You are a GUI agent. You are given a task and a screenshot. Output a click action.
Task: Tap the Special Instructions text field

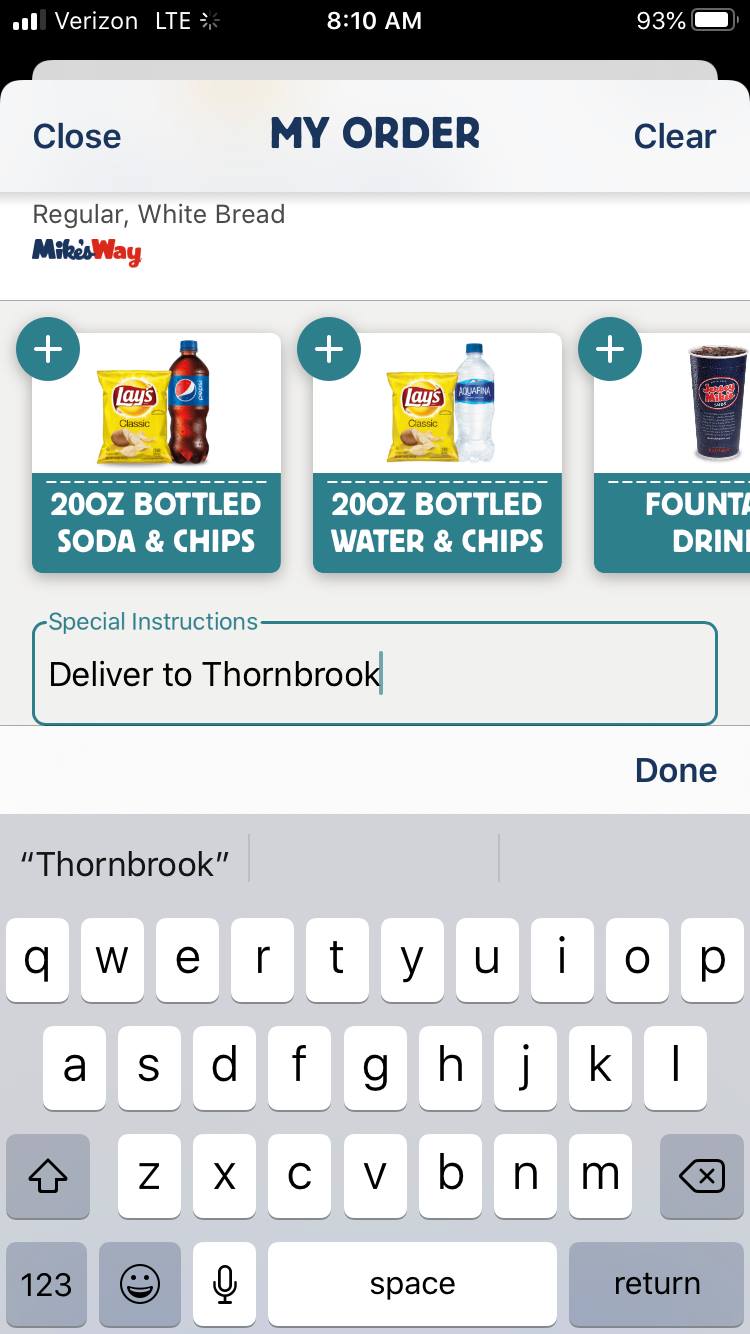(x=375, y=675)
